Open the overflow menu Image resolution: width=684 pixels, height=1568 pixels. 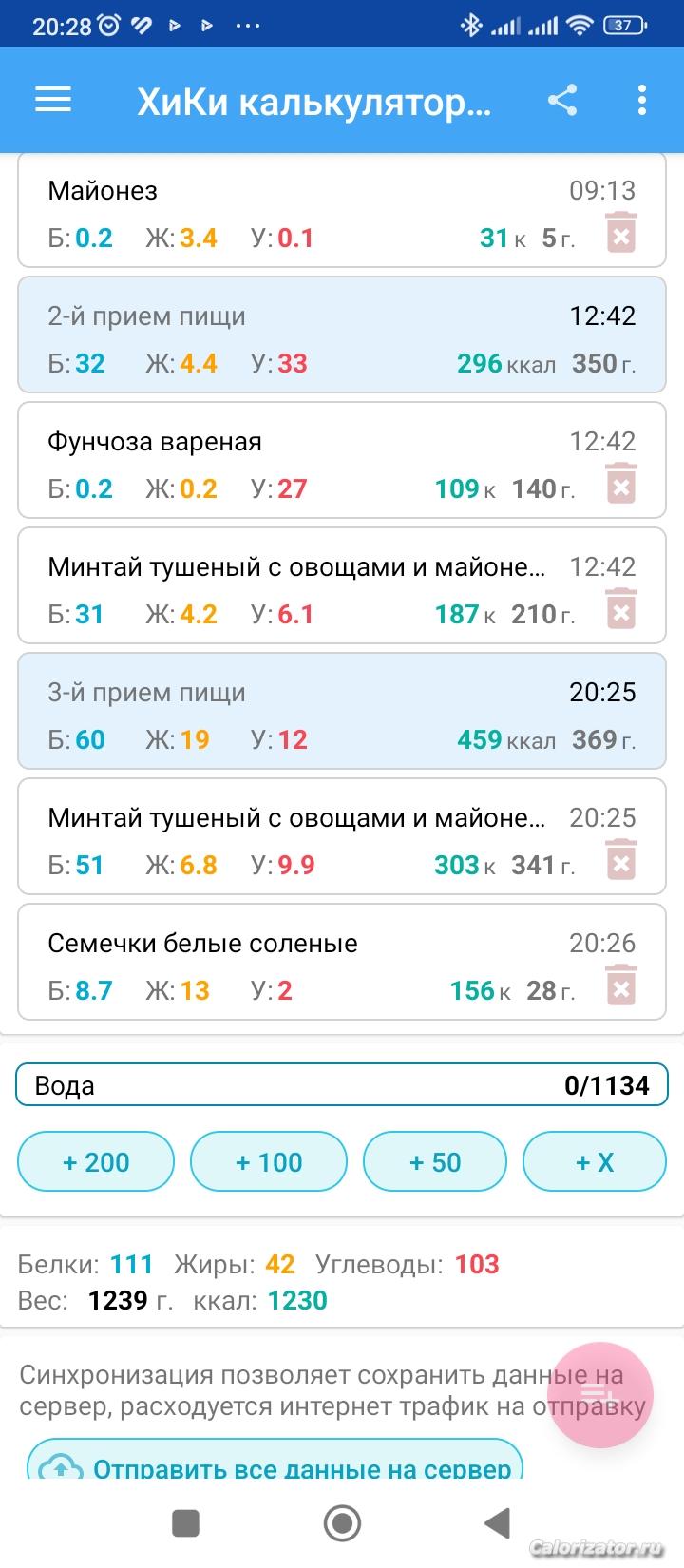pos(642,100)
